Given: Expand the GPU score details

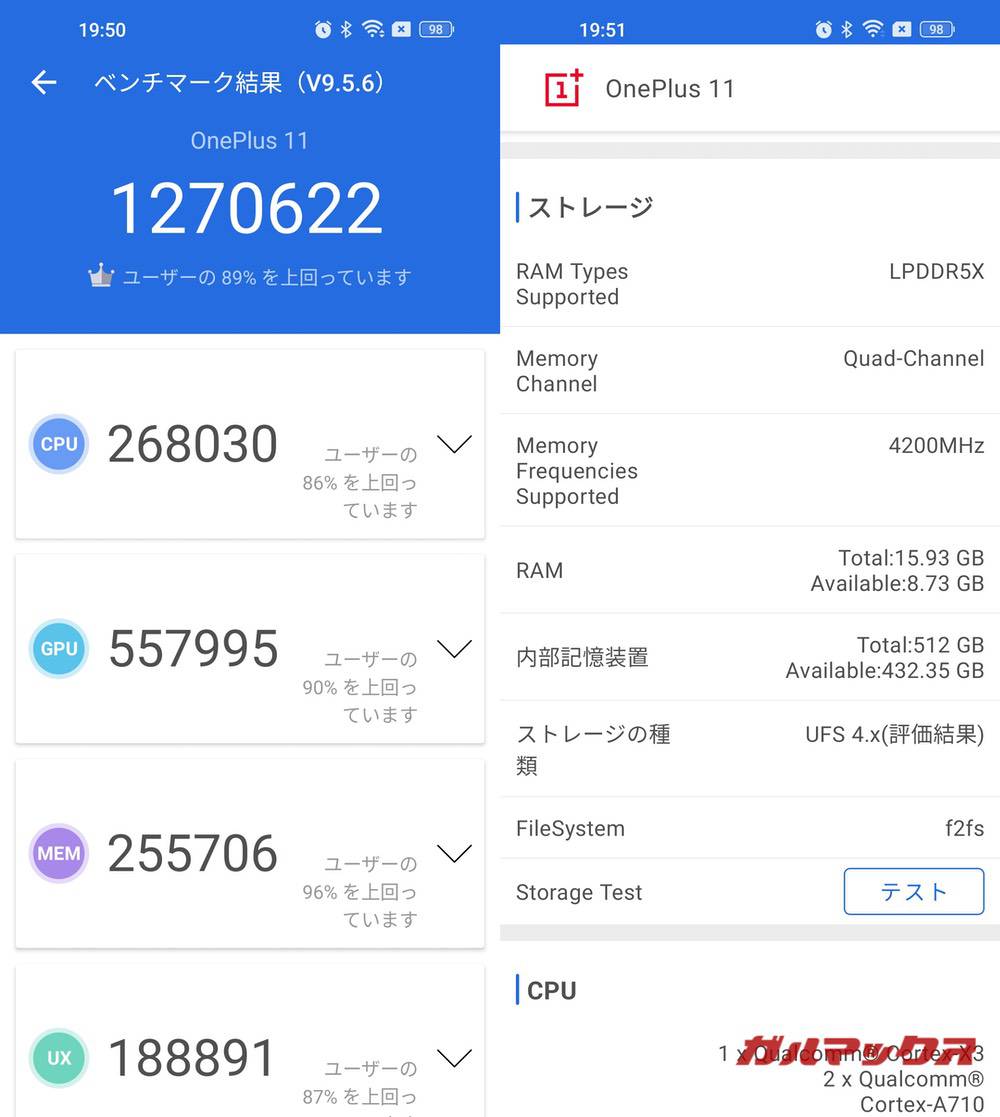Looking at the screenshot, I should [x=455, y=649].
